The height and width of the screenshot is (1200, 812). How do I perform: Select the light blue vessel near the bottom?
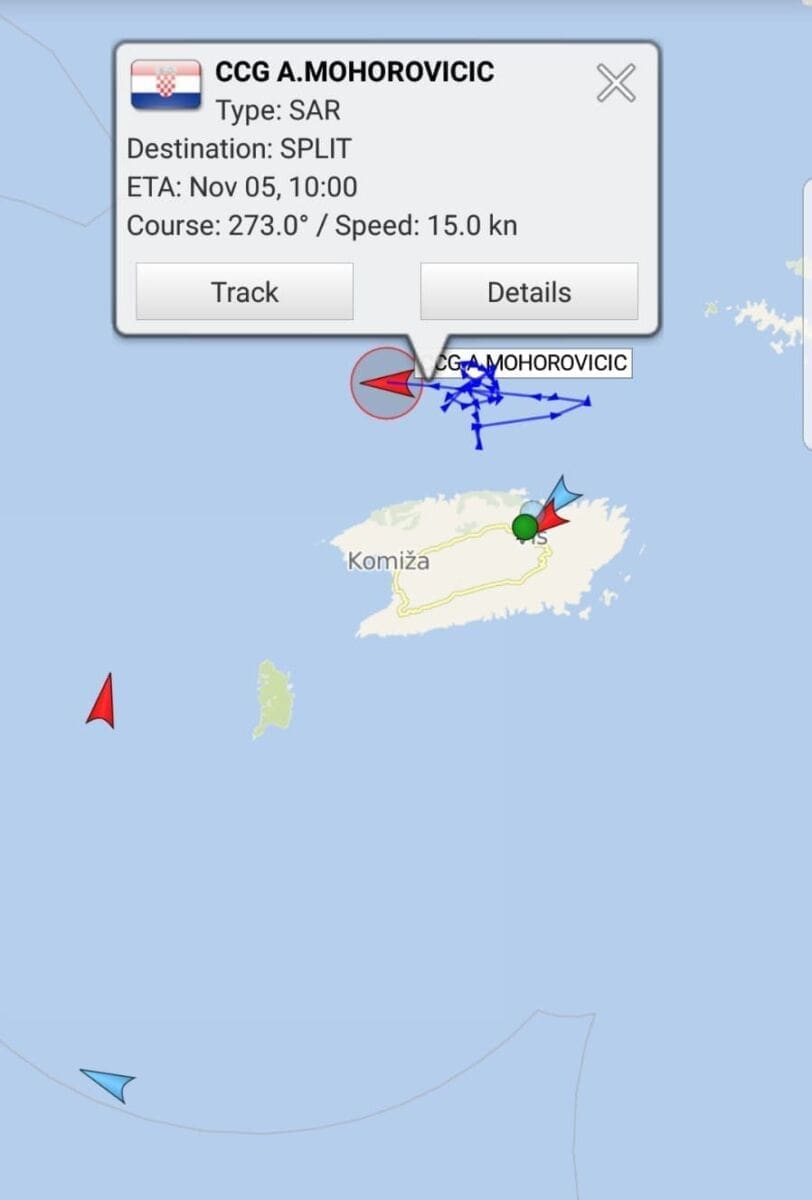(x=108, y=1082)
